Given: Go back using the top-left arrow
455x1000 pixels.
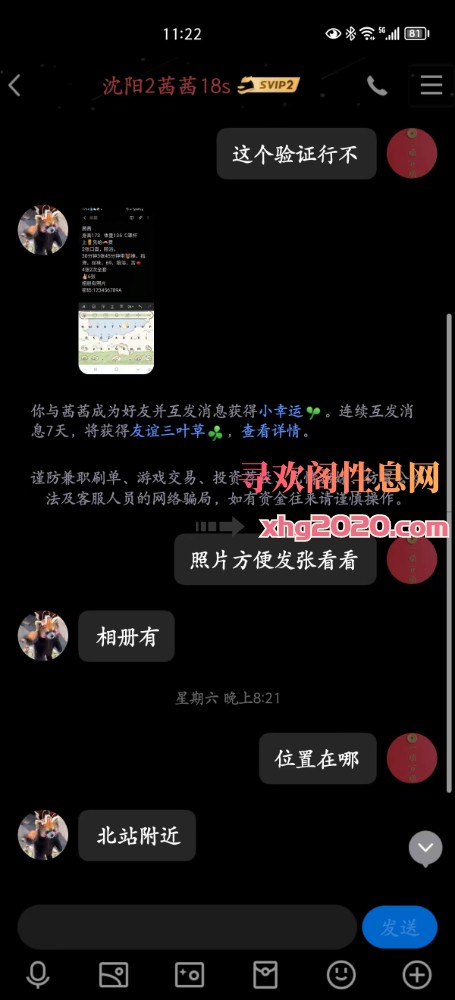Looking at the screenshot, I should [x=15, y=85].
